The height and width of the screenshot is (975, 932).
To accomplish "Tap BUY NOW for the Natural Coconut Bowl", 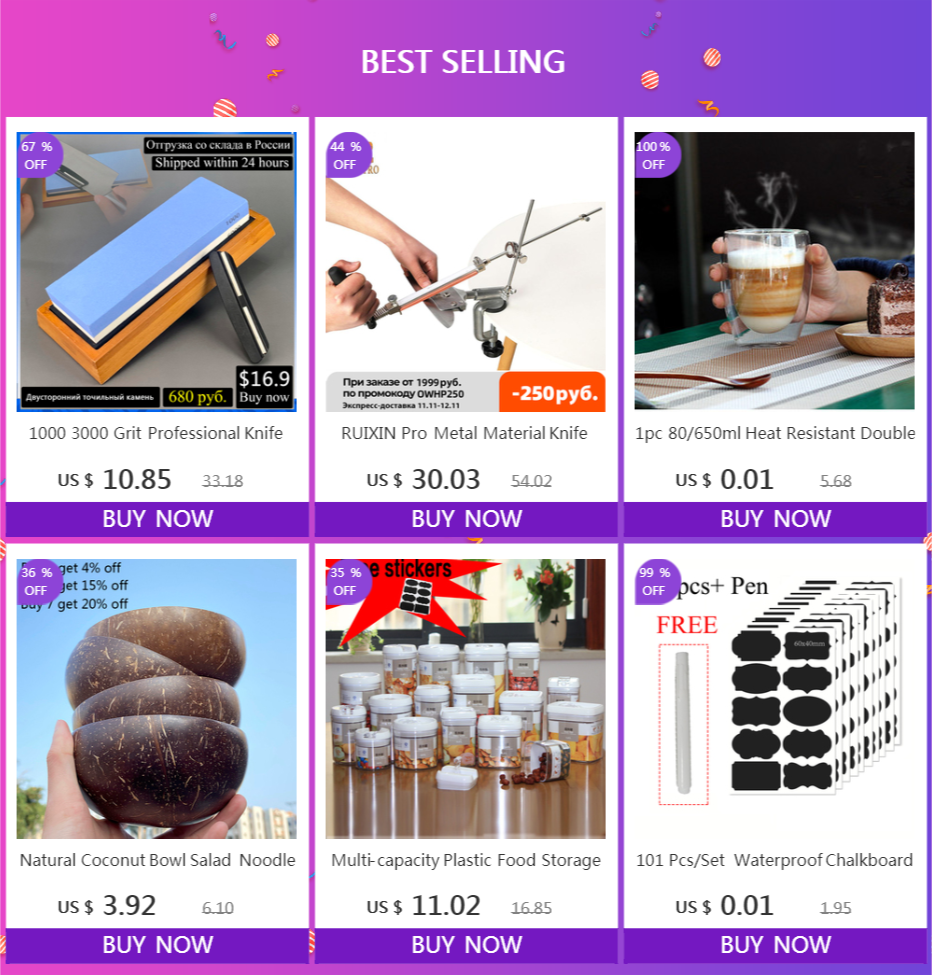I will (x=157, y=945).
